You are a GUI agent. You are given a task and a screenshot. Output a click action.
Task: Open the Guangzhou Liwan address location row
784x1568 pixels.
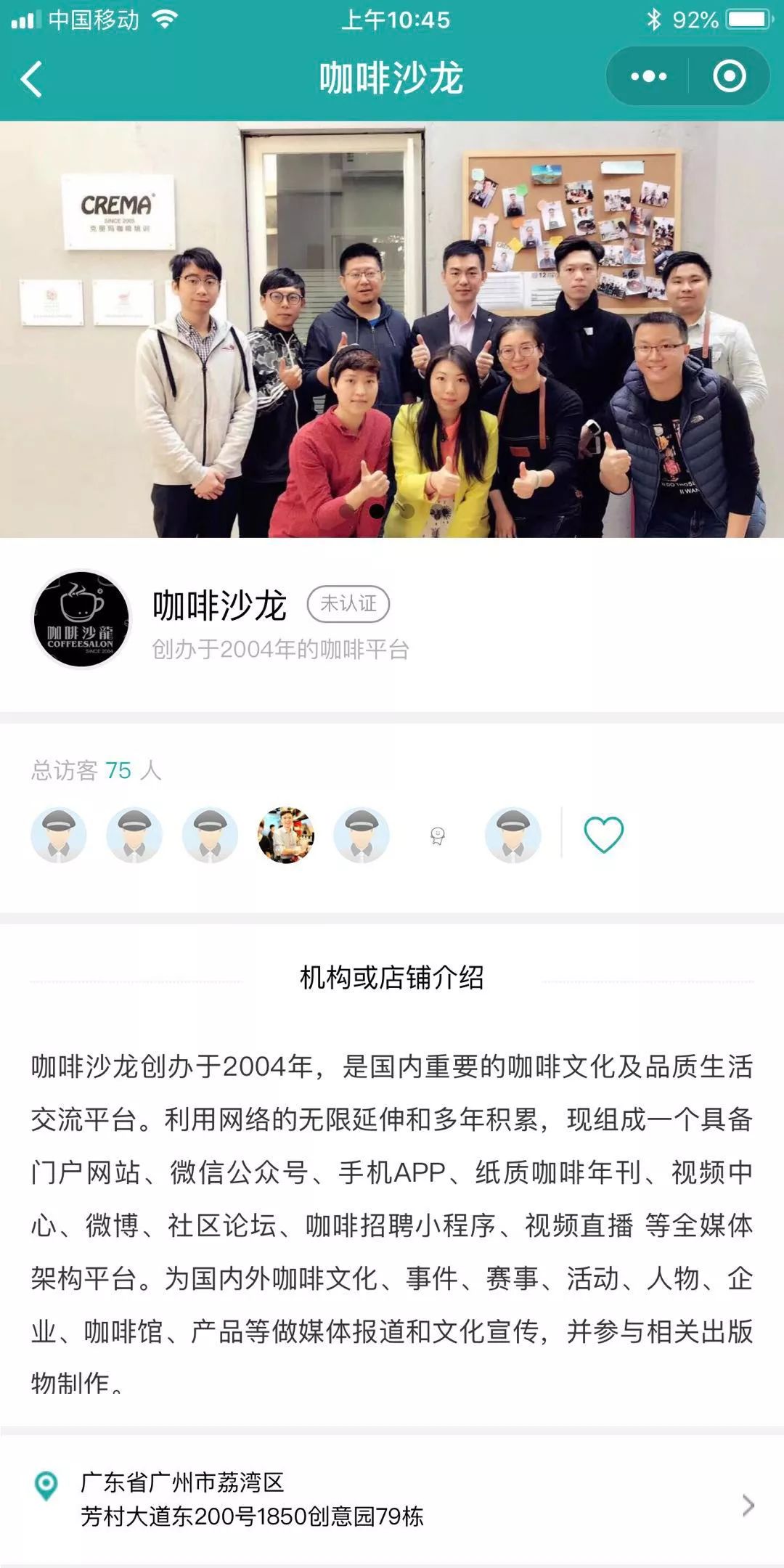[392, 1499]
